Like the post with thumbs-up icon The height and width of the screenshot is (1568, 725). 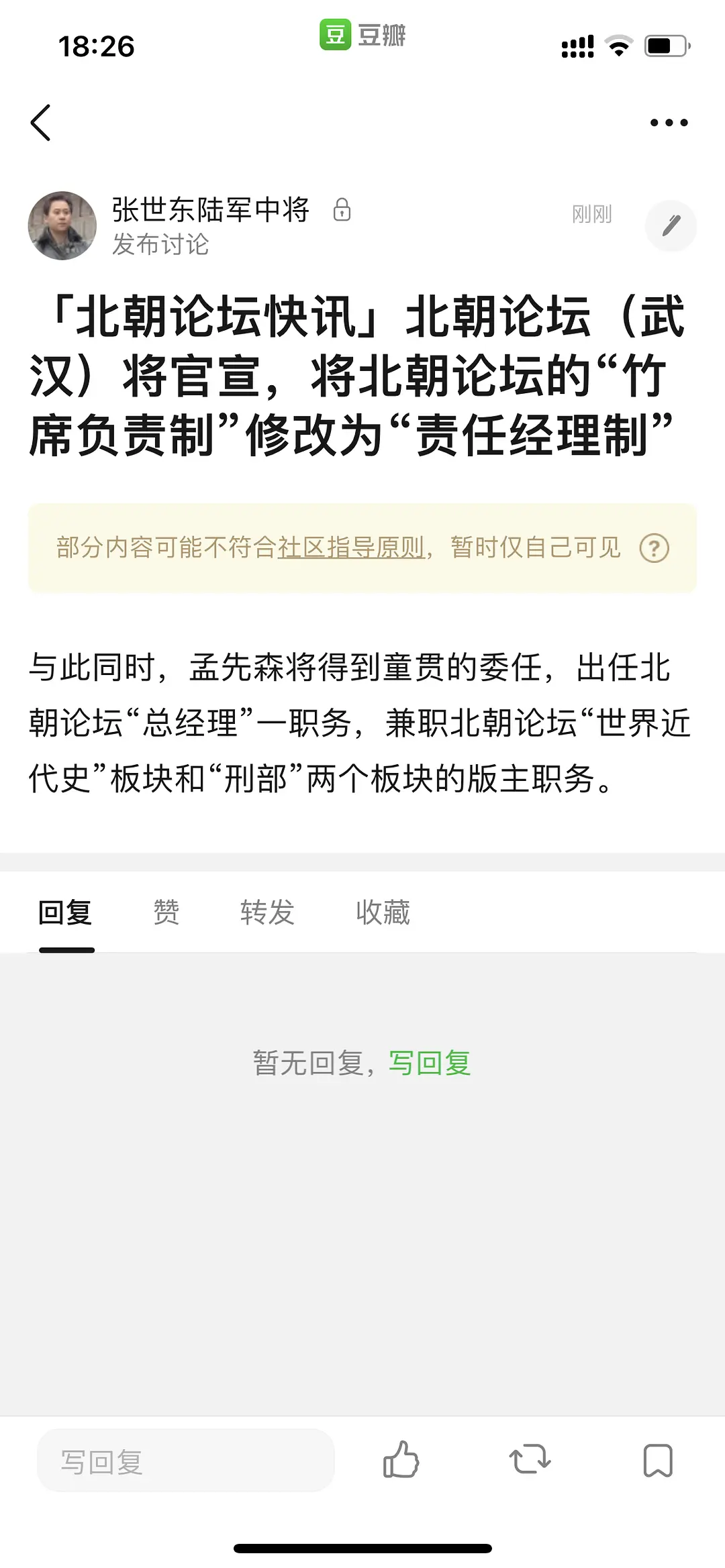point(401,1460)
